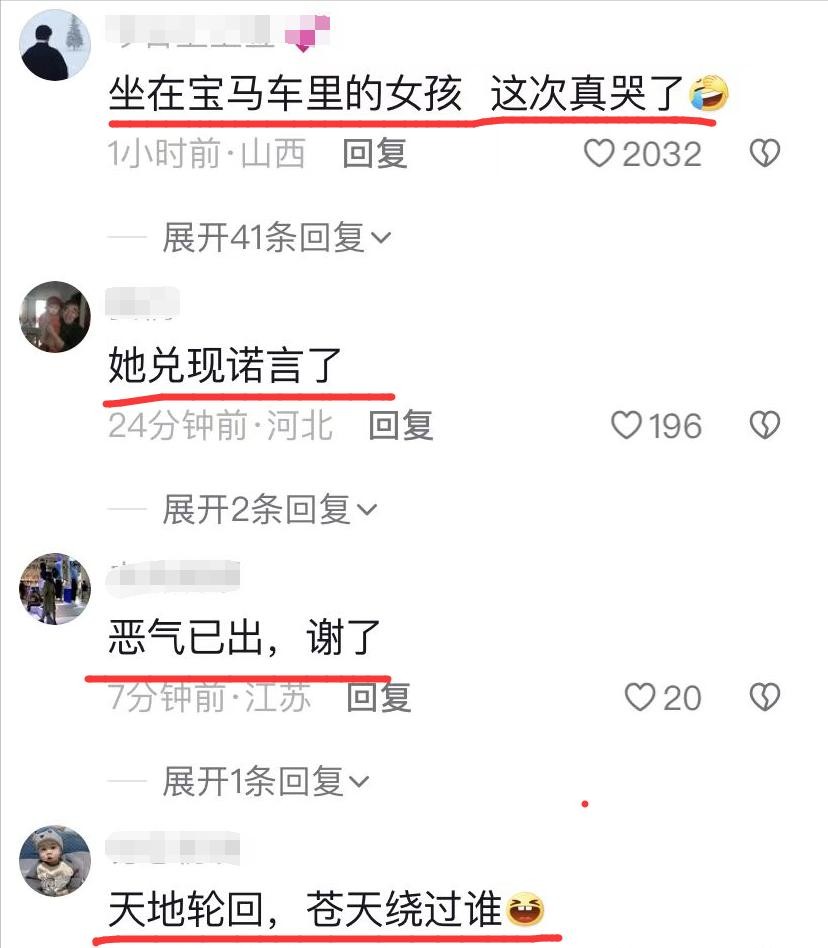
Task: Reply to the 7分钟前 江苏 comment
Action: [x=379, y=697]
